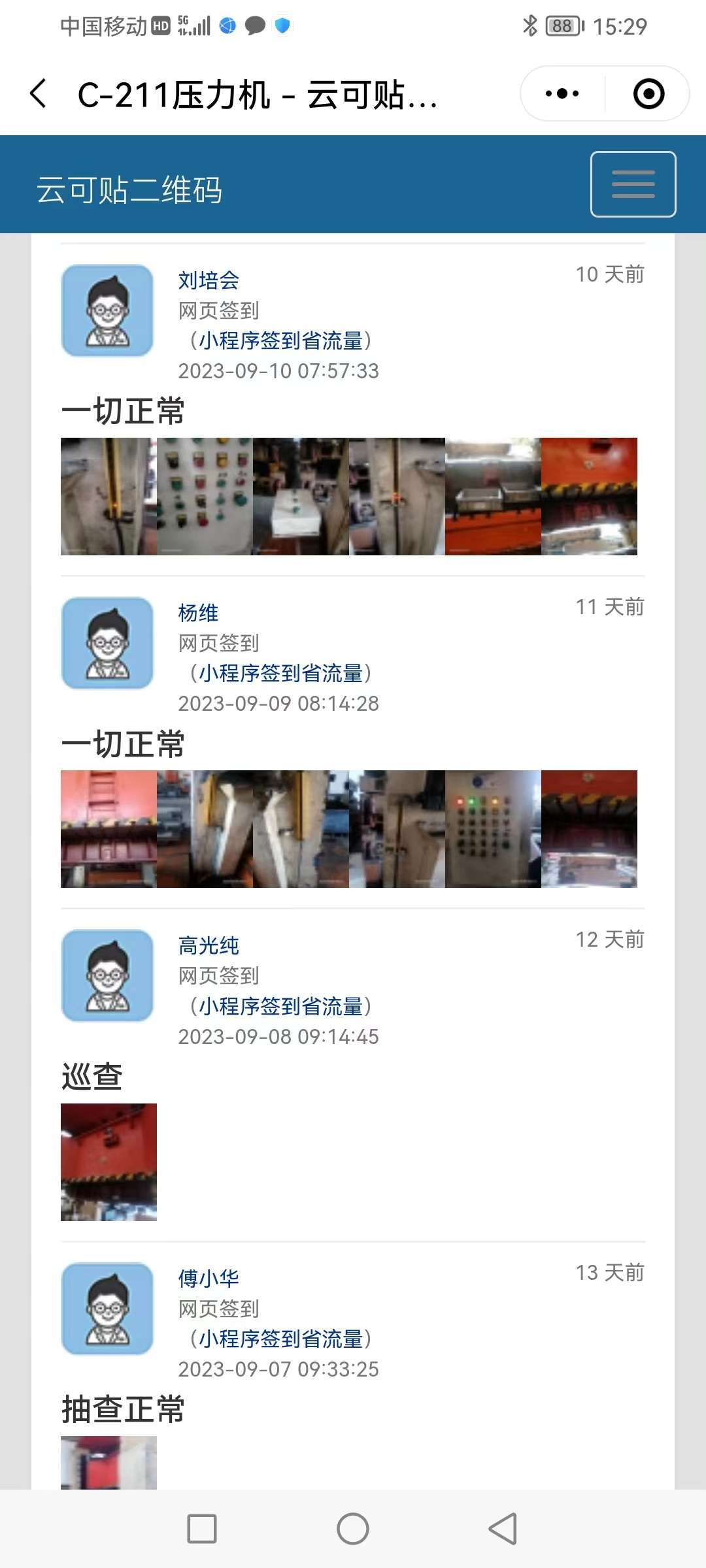
Task: Go back from C-211压力机 page
Action: pyautogui.click(x=39, y=93)
